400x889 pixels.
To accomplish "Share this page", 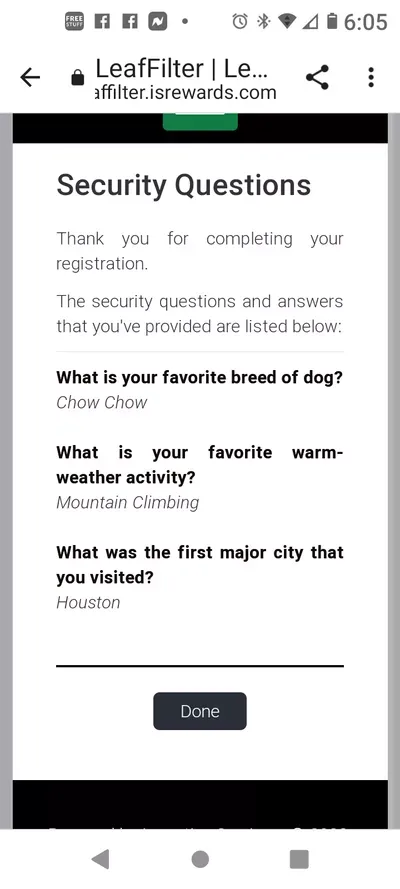I will [317, 77].
